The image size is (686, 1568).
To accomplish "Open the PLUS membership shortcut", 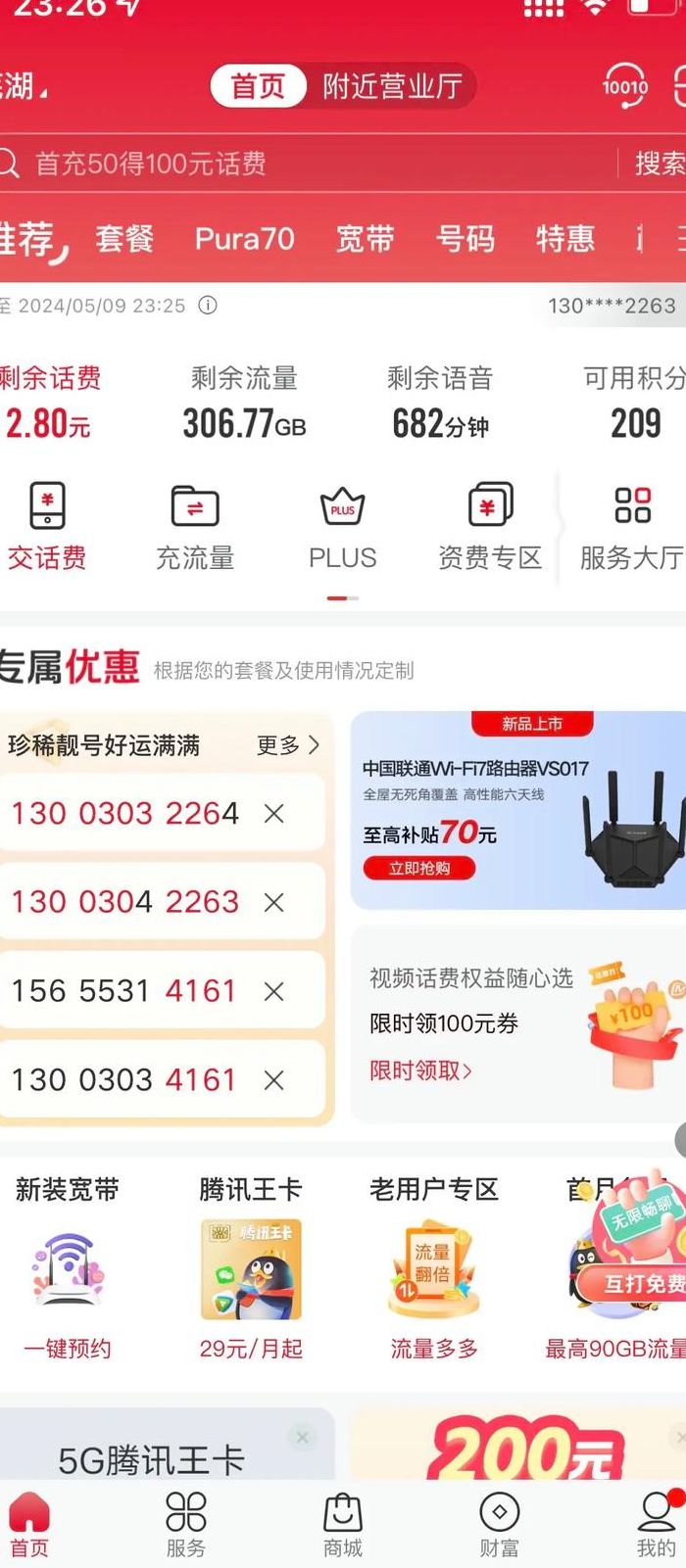I will tap(342, 527).
